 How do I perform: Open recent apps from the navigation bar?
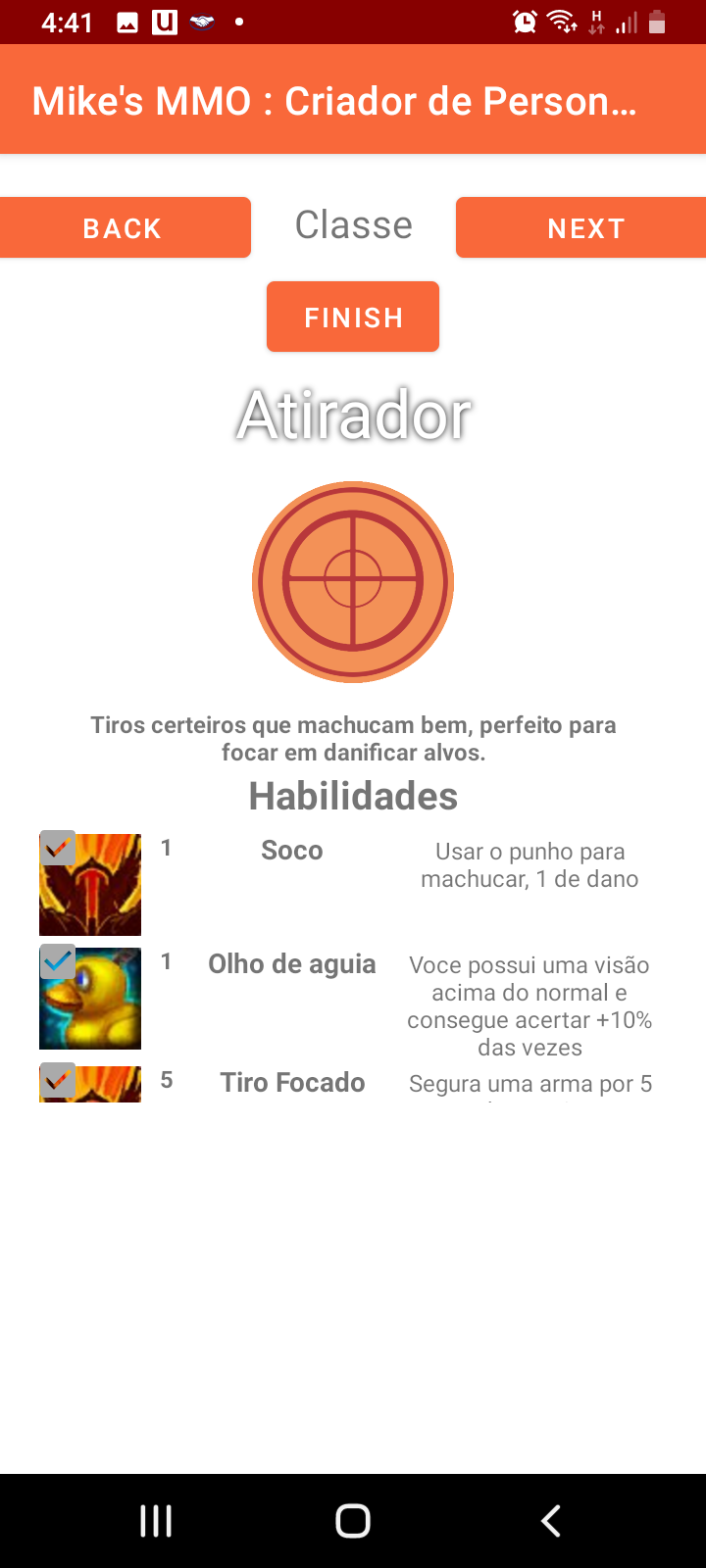156,1521
